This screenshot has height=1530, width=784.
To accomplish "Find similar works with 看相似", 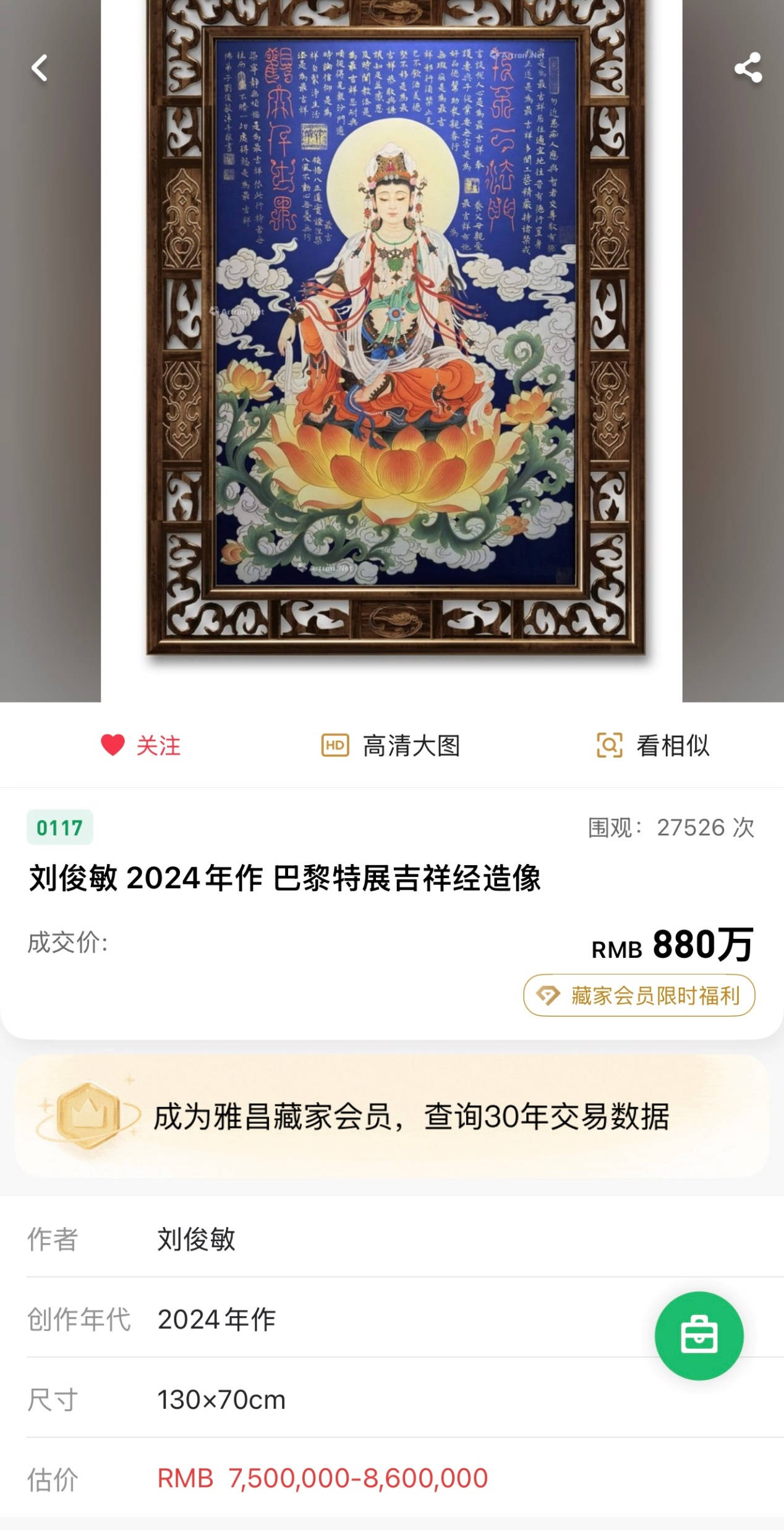I will [653, 745].
